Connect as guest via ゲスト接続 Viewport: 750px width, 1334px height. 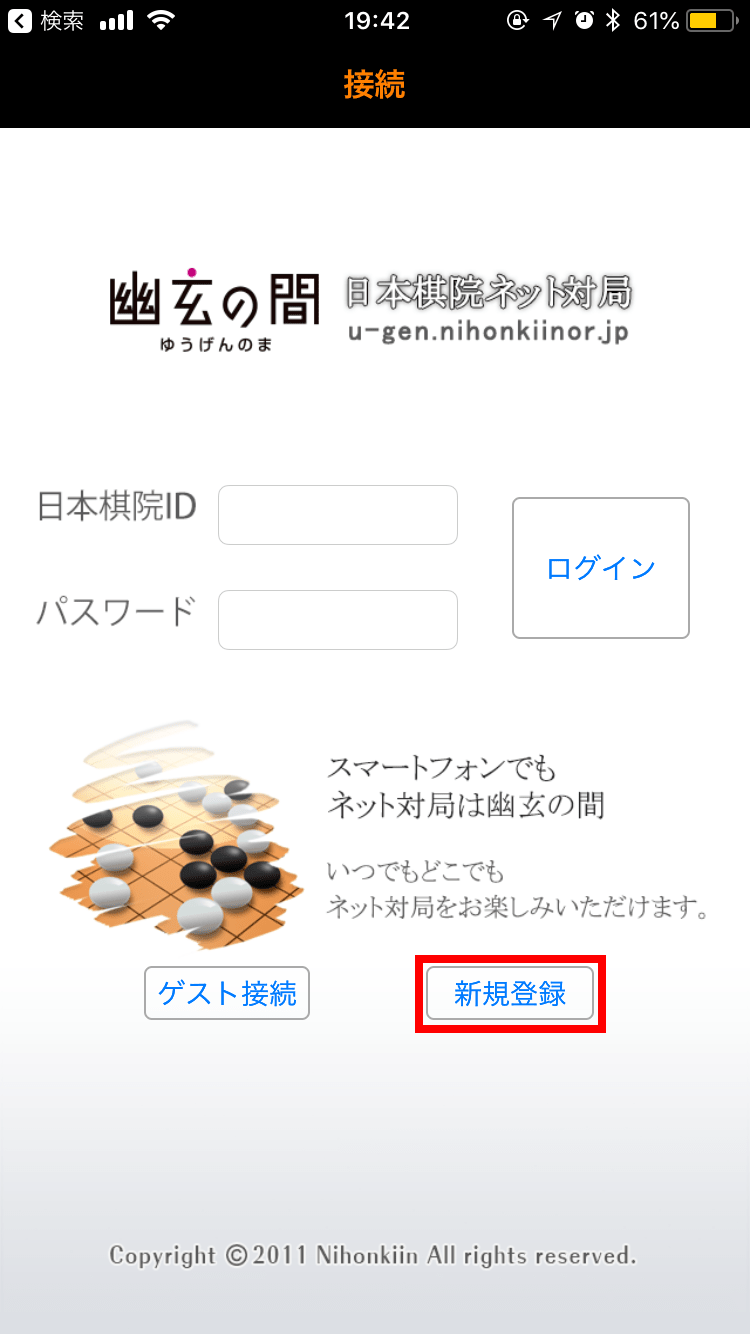pos(227,993)
